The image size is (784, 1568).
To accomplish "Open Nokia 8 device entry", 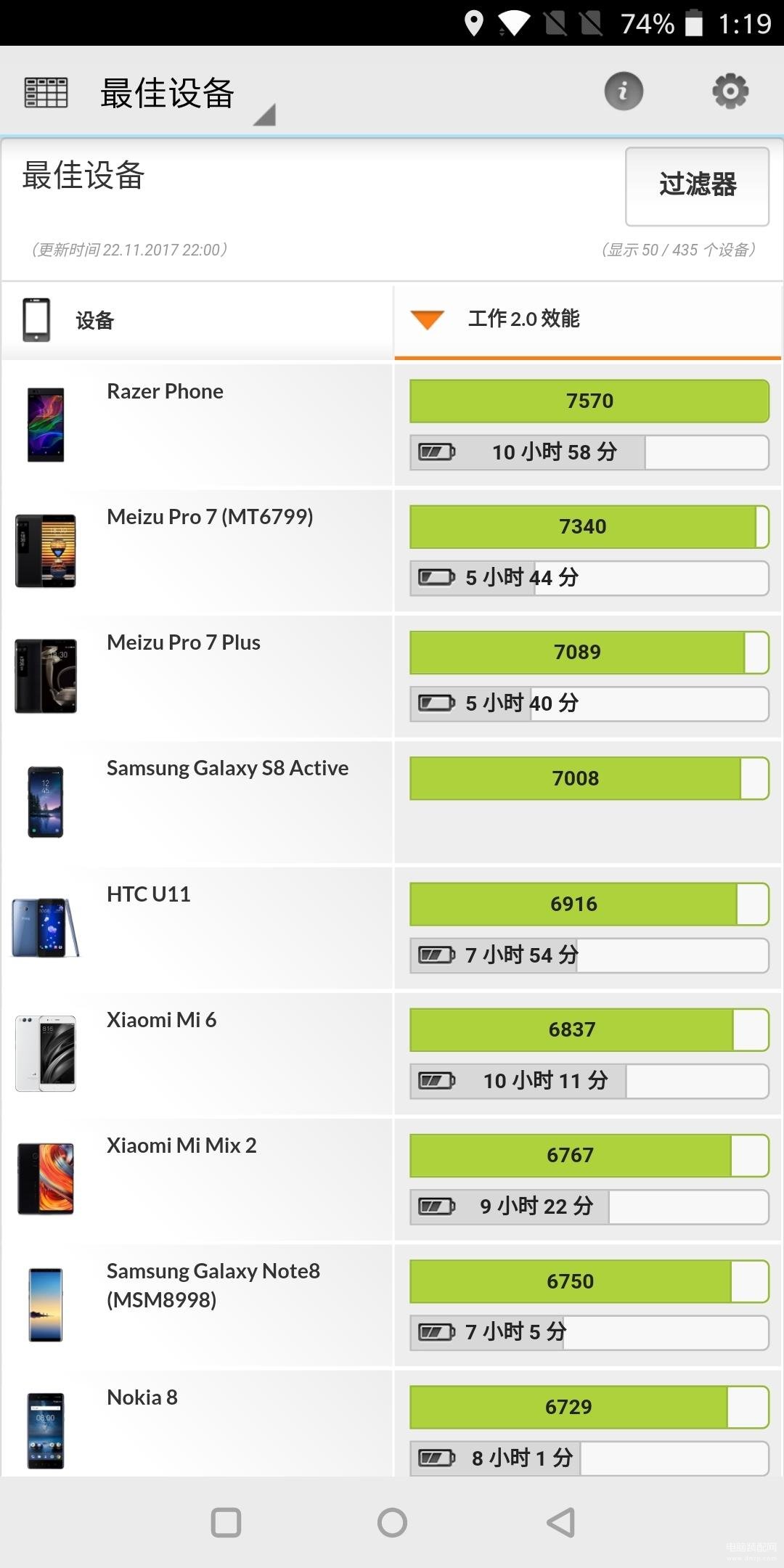I will (142, 1397).
